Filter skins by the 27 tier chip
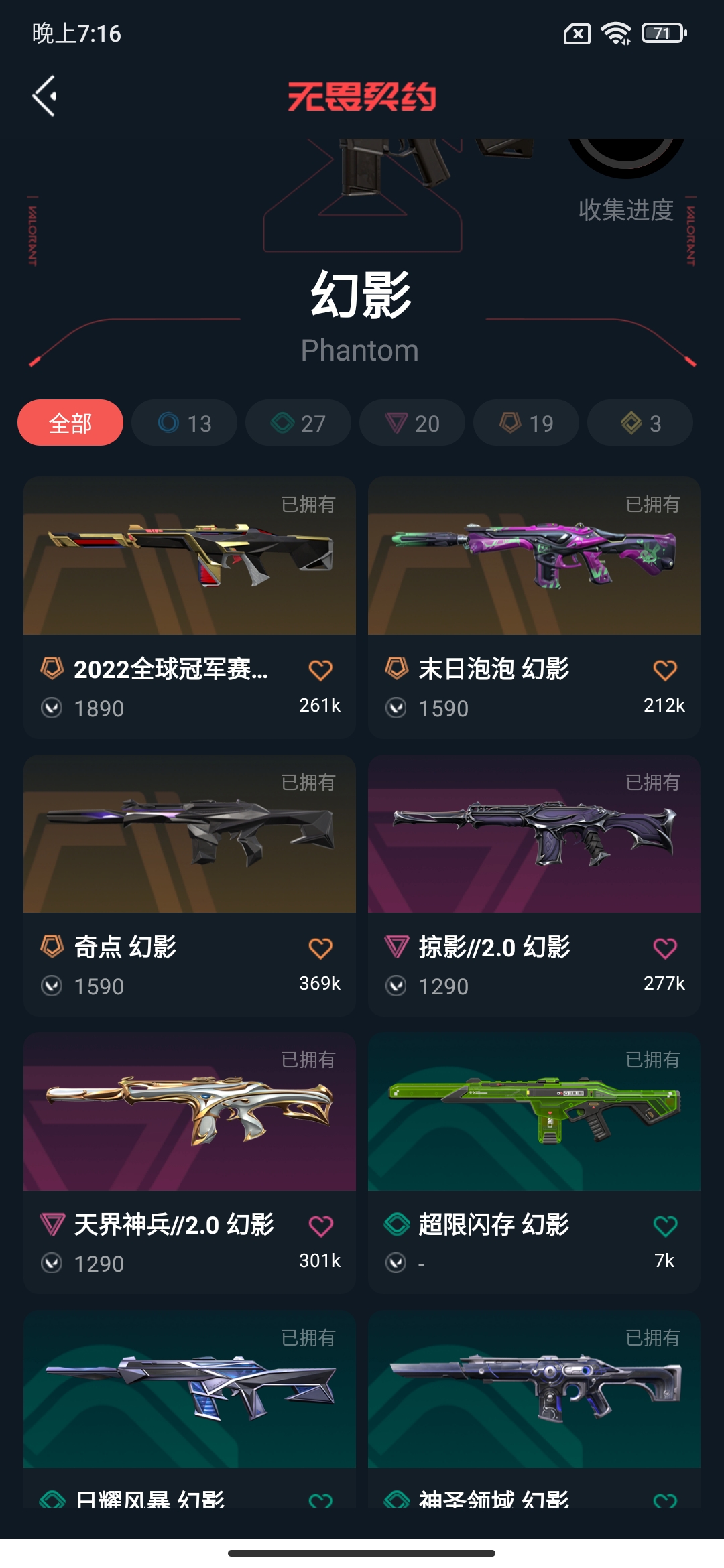 298,423
